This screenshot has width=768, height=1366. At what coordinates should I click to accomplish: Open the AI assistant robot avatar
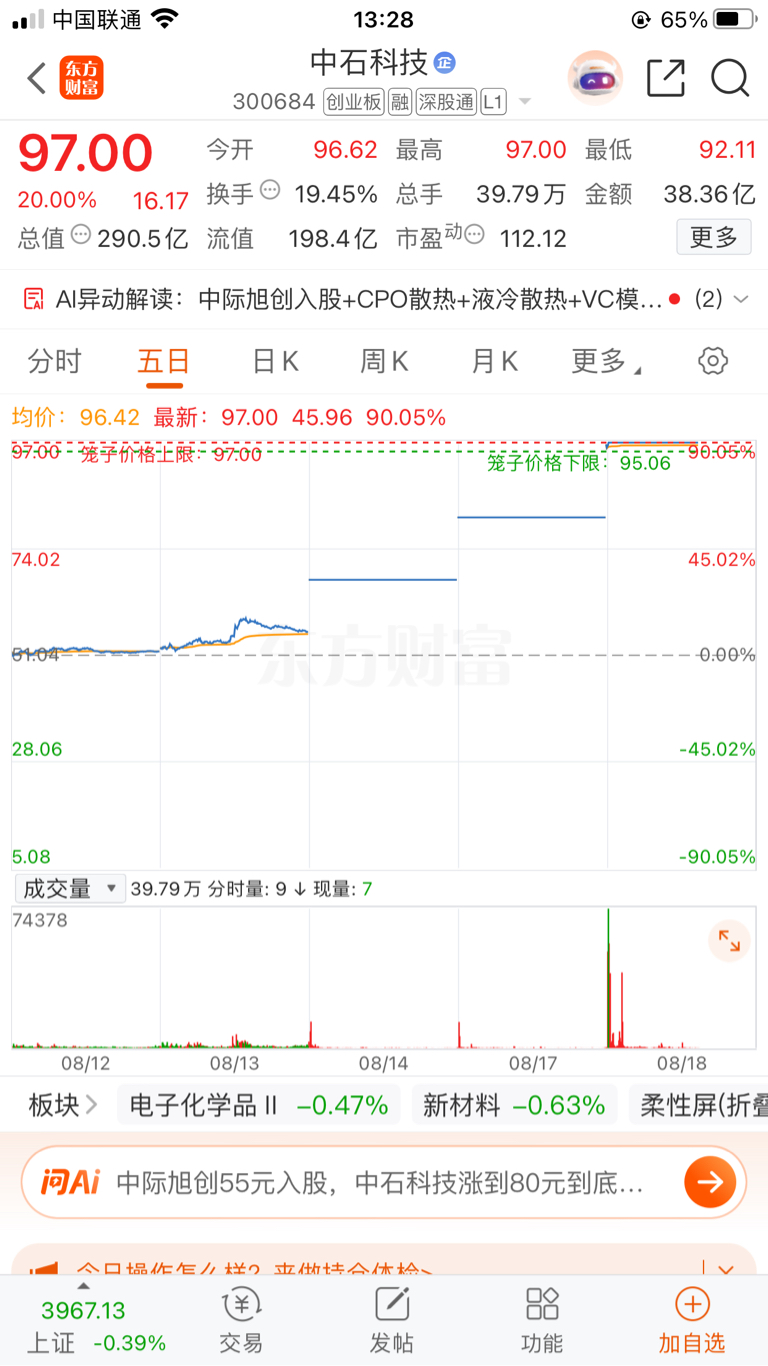coord(595,78)
